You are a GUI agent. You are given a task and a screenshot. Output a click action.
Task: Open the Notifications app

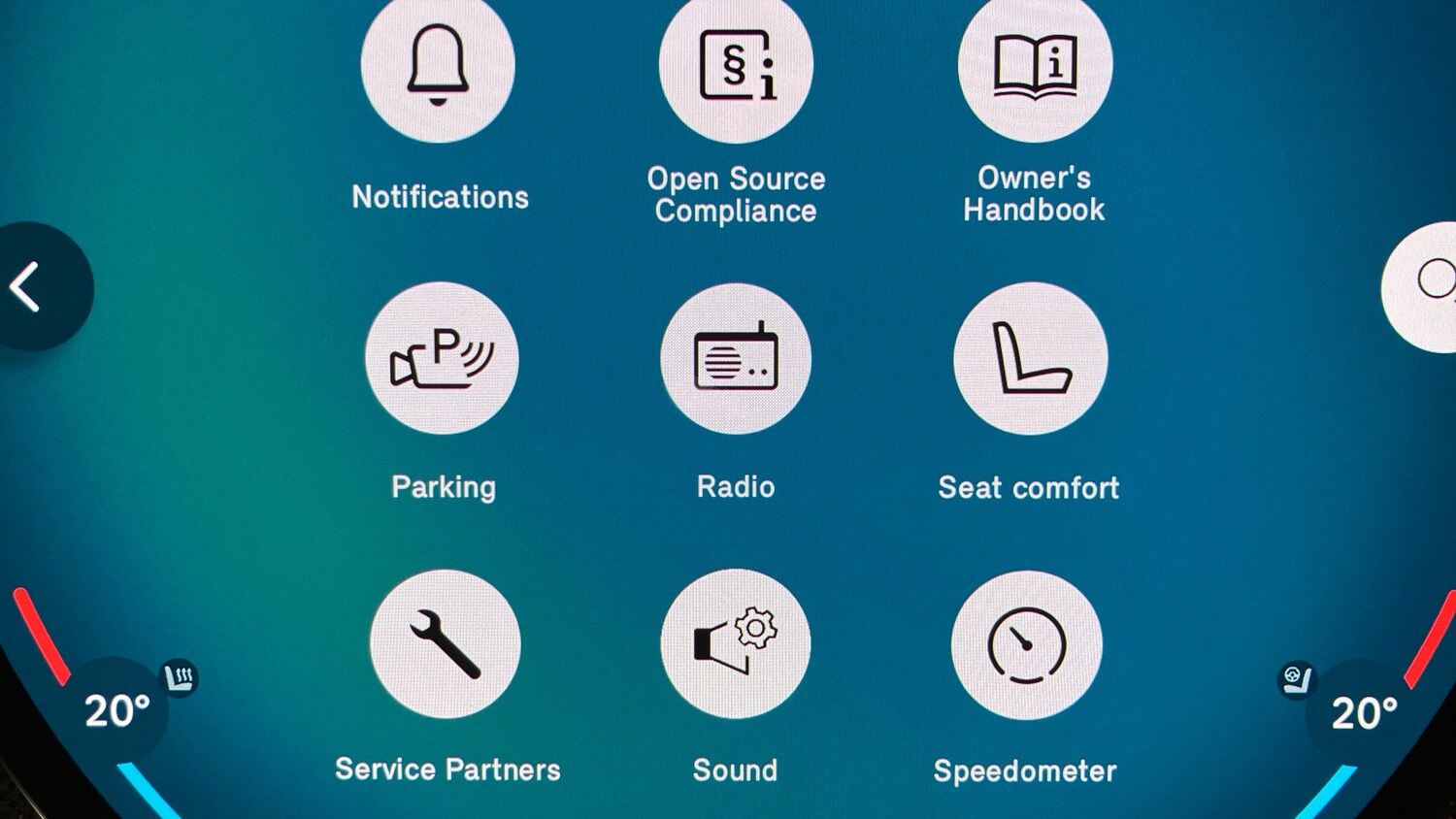(x=438, y=68)
